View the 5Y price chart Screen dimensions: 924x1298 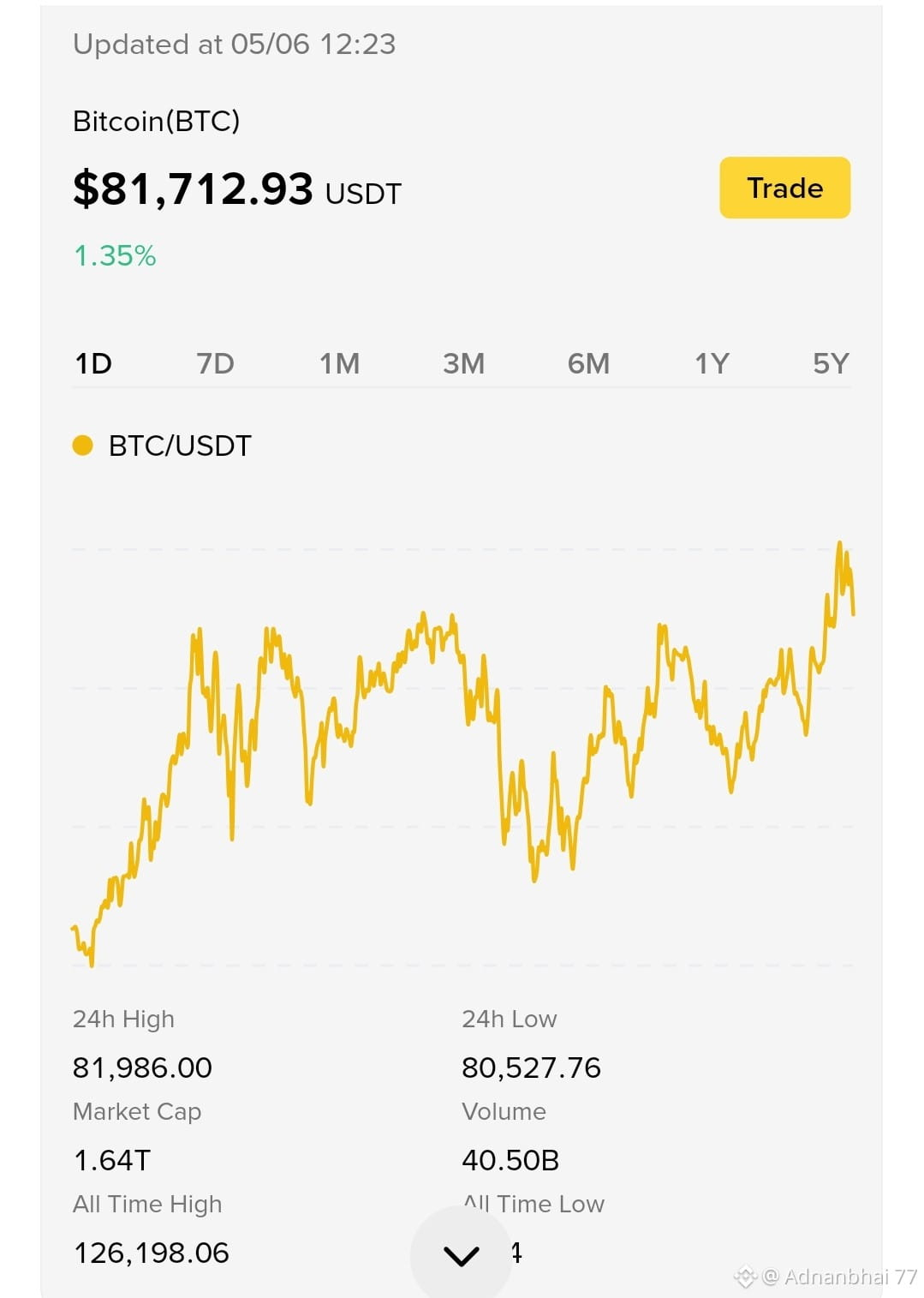831,364
